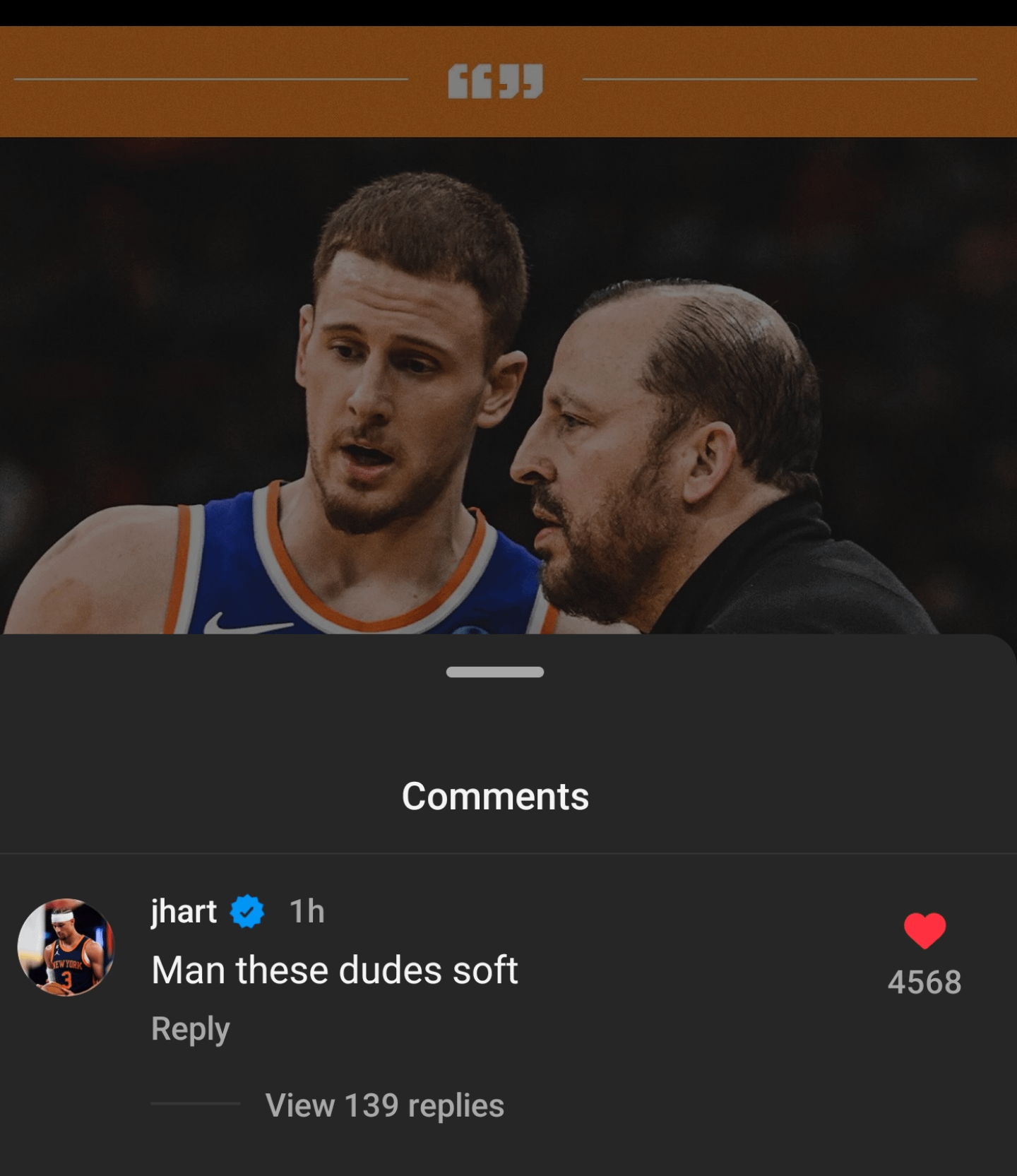Unlike jhart's comment with the red heart
This screenshot has height=1176, width=1017.
[924, 930]
